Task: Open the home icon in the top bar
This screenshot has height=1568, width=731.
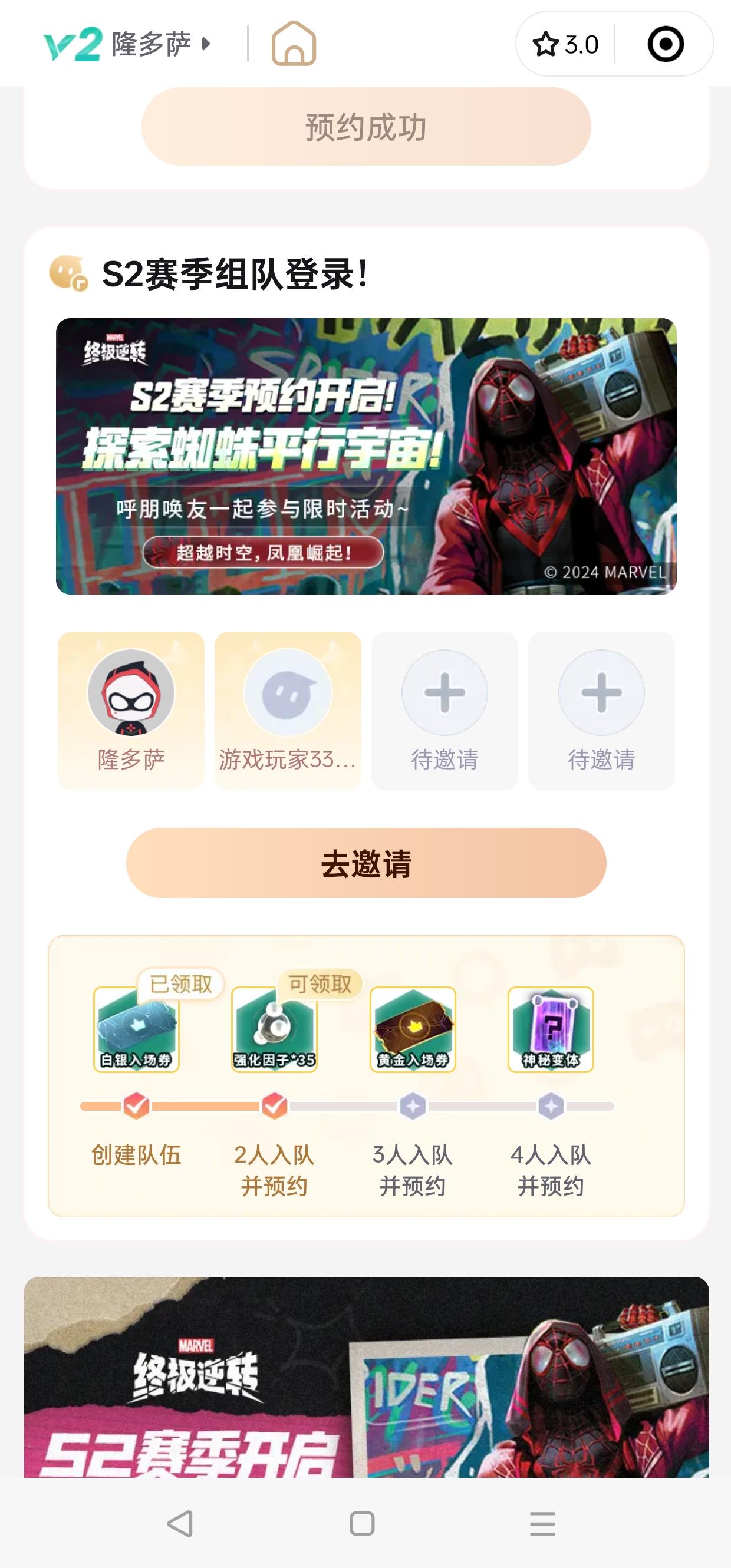Action: point(294,44)
